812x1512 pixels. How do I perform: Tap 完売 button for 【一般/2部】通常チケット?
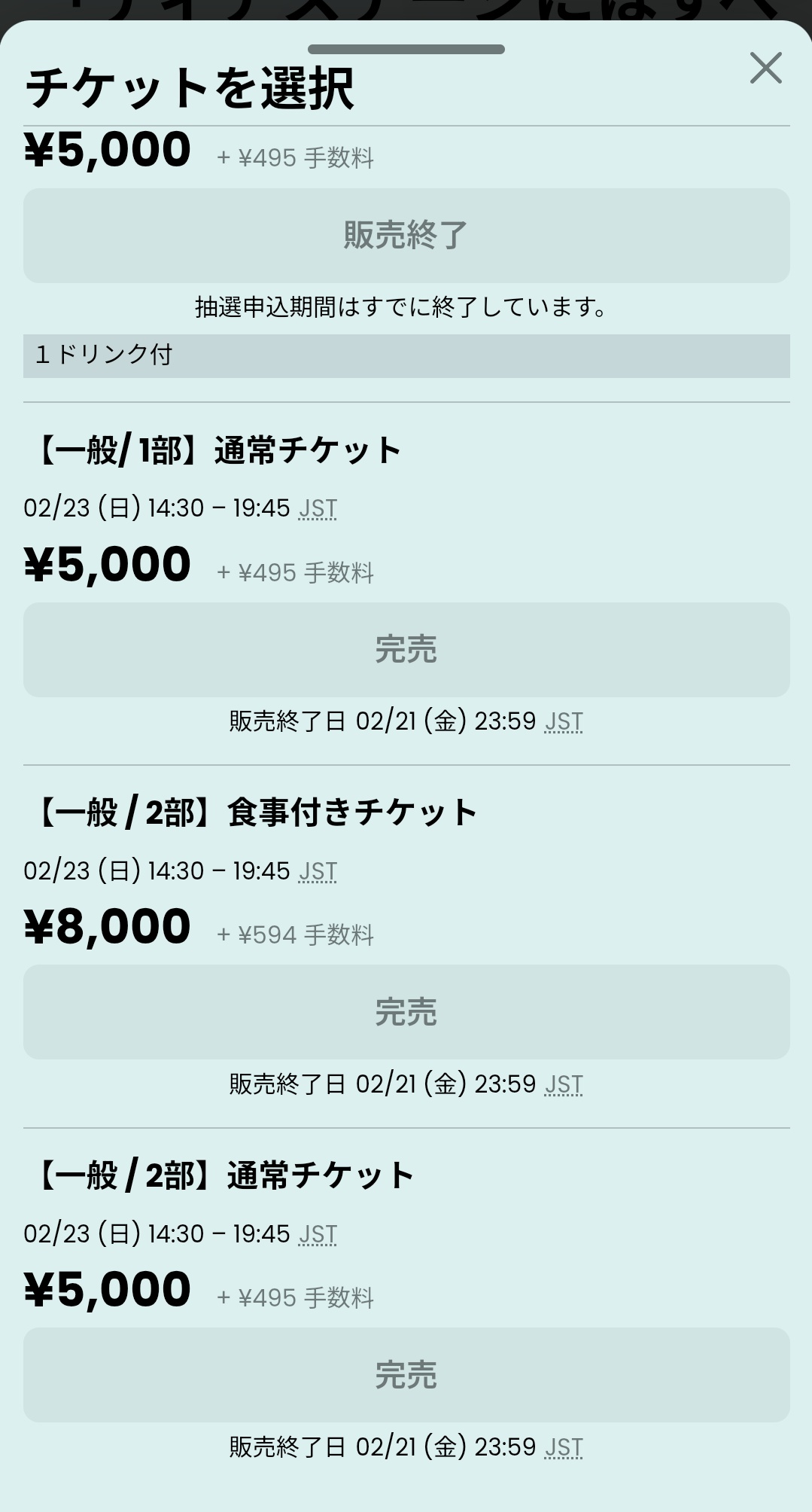tap(406, 1375)
